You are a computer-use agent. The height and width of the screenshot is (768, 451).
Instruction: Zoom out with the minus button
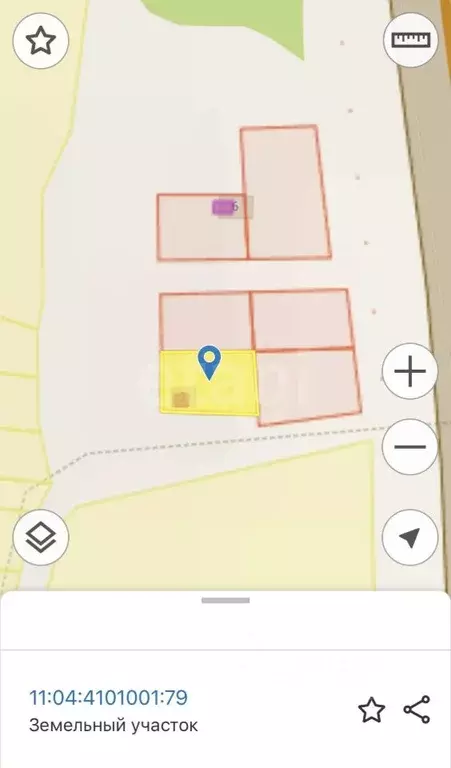tap(410, 447)
